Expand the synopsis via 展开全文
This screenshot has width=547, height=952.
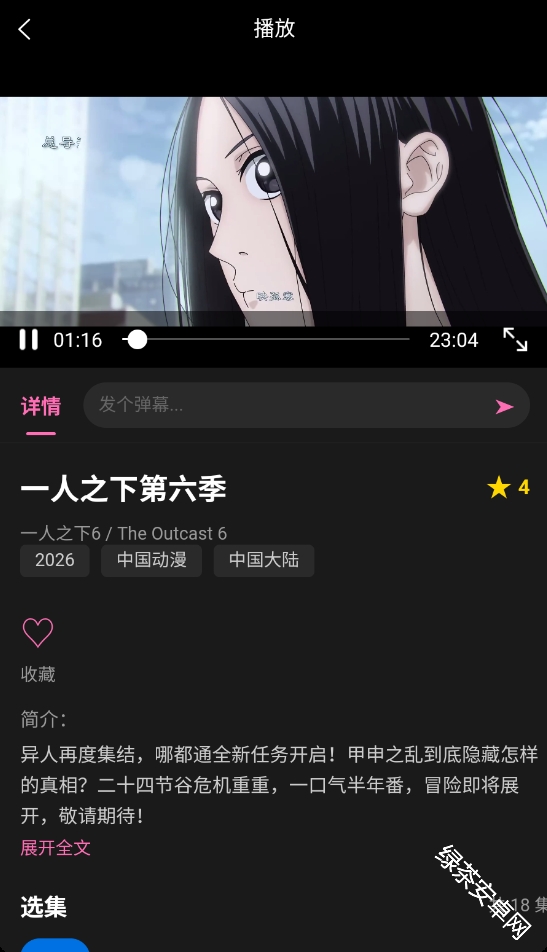55,848
